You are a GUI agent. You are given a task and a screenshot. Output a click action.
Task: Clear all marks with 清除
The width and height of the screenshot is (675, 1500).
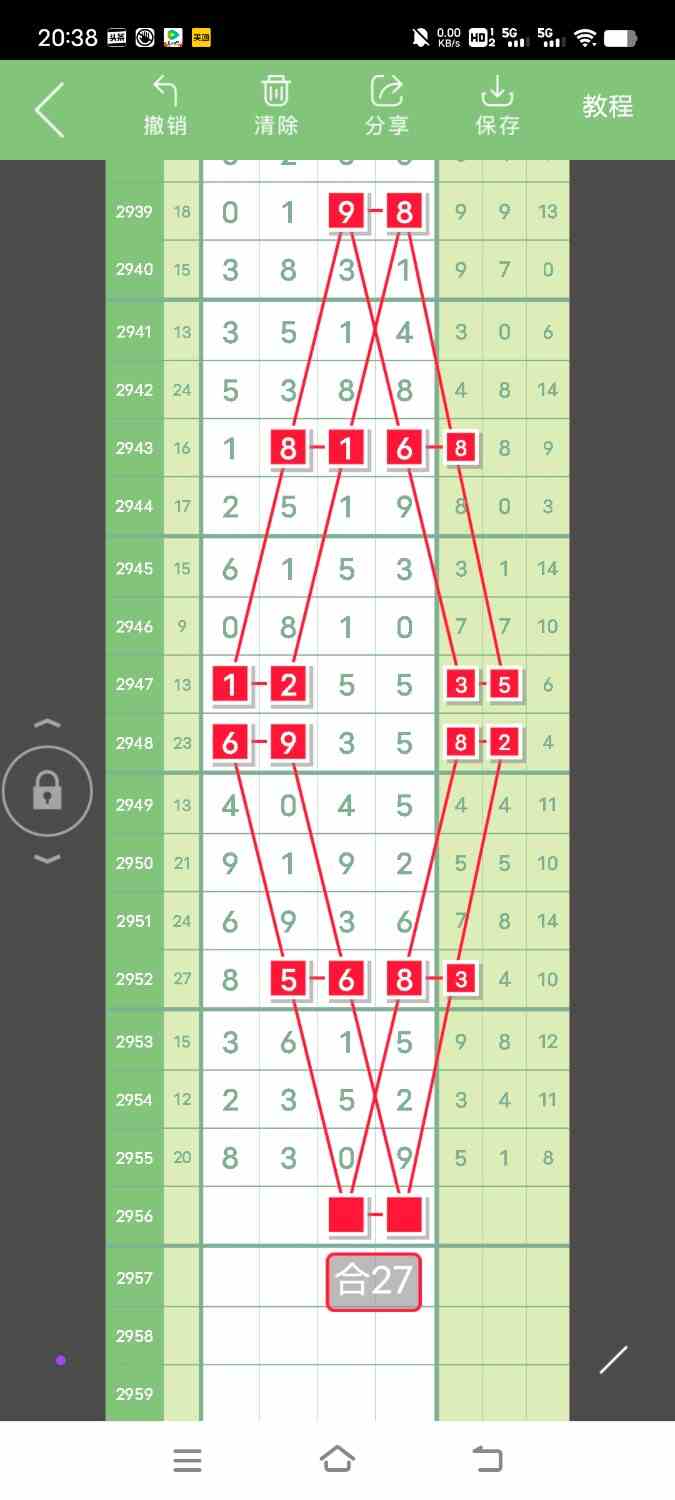[x=276, y=106]
